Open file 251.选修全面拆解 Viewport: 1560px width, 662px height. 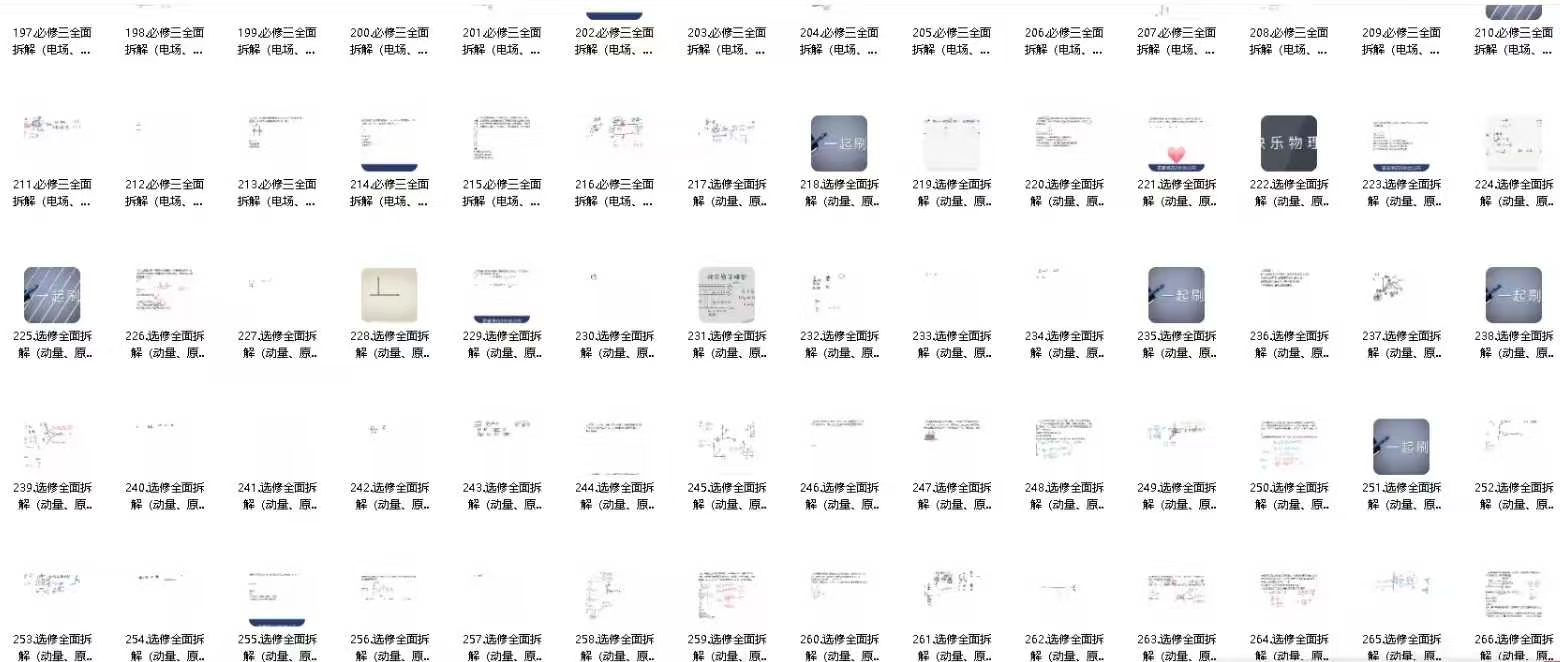click(x=1401, y=447)
